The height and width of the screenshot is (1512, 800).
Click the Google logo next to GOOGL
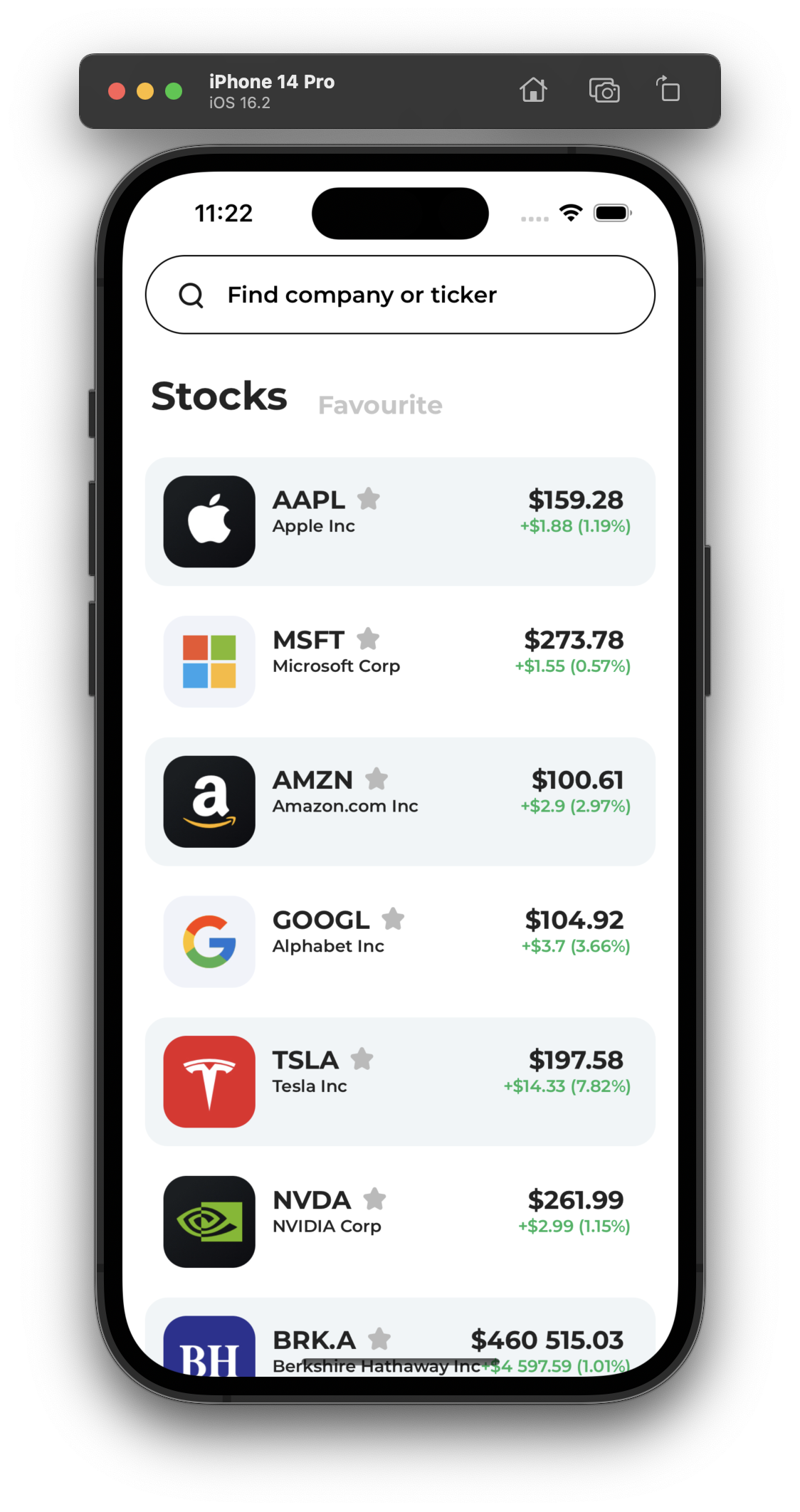208,941
